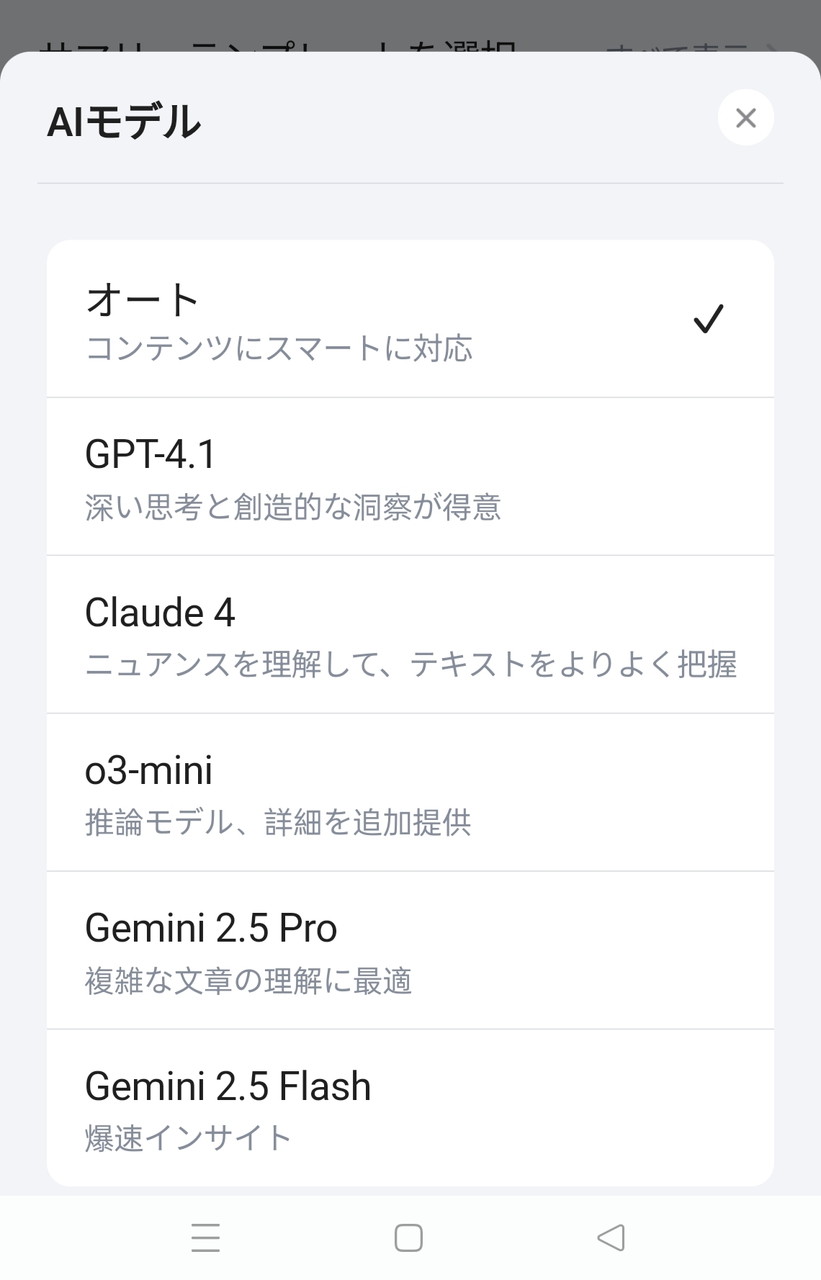The height and width of the screenshot is (1280, 821).
Task: Pick Claude 4 from the model list
Action: [410, 635]
